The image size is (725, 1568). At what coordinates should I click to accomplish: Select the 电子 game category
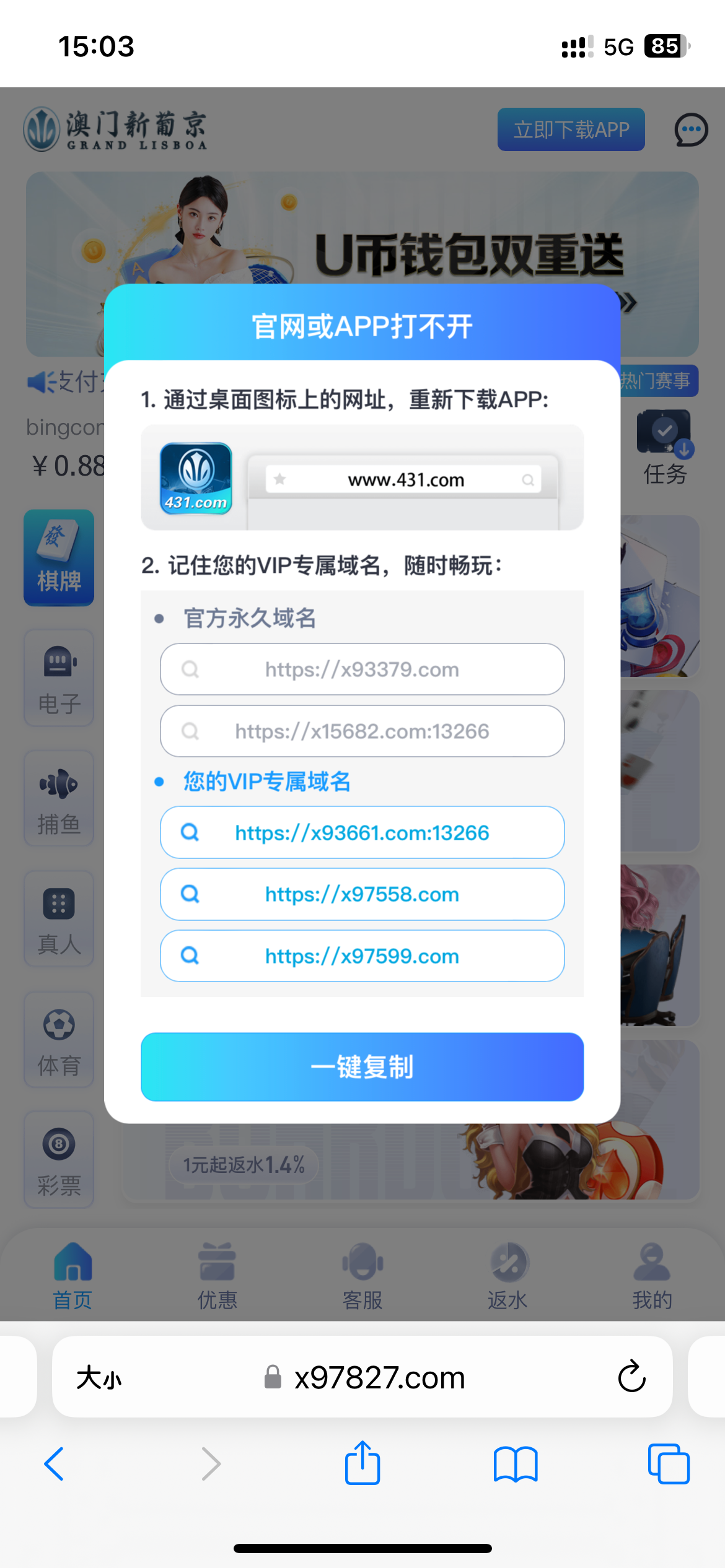59,678
